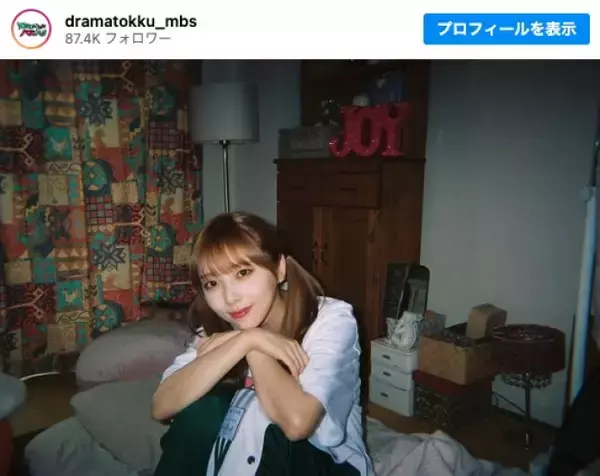
Task: Tap the プロフィールを表示 button
Action: click(x=506, y=29)
